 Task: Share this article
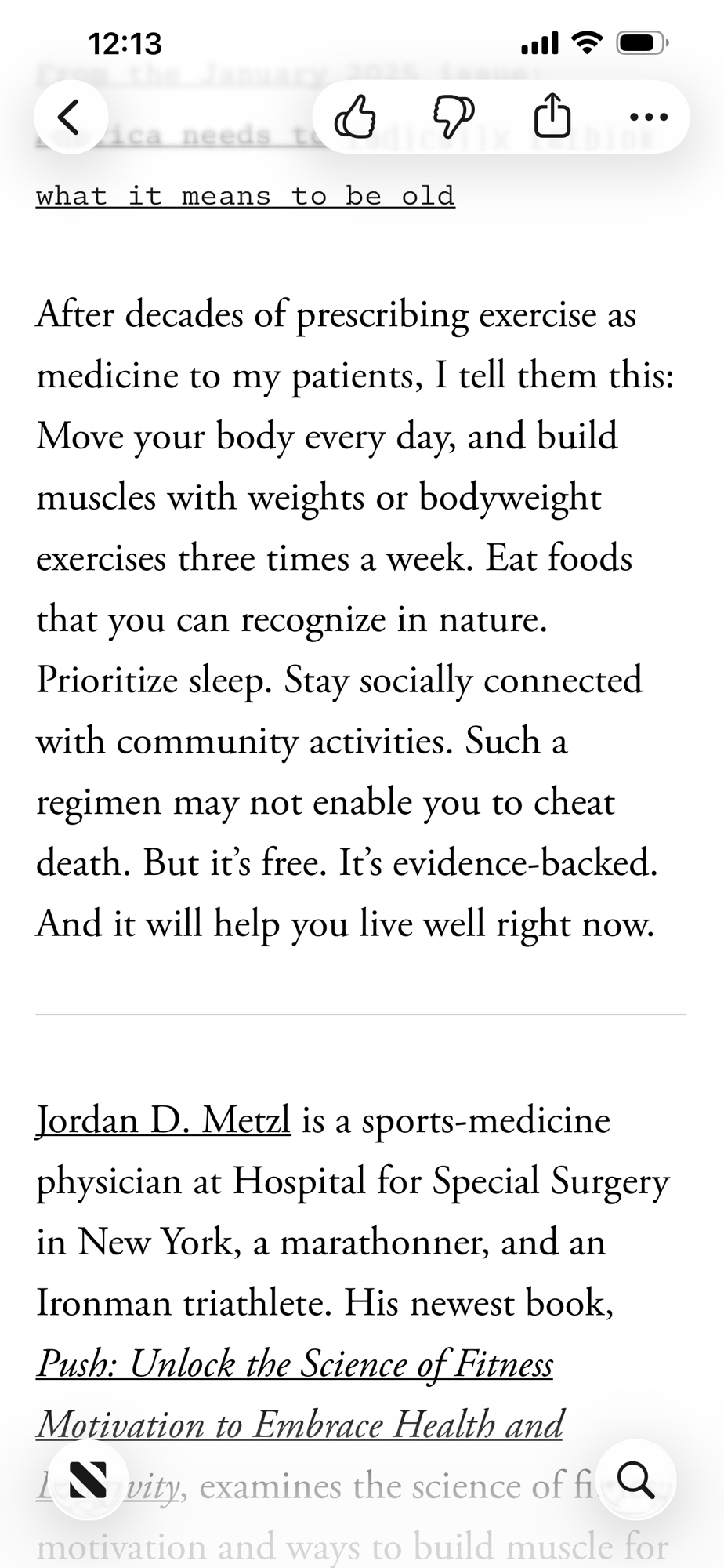click(x=552, y=117)
